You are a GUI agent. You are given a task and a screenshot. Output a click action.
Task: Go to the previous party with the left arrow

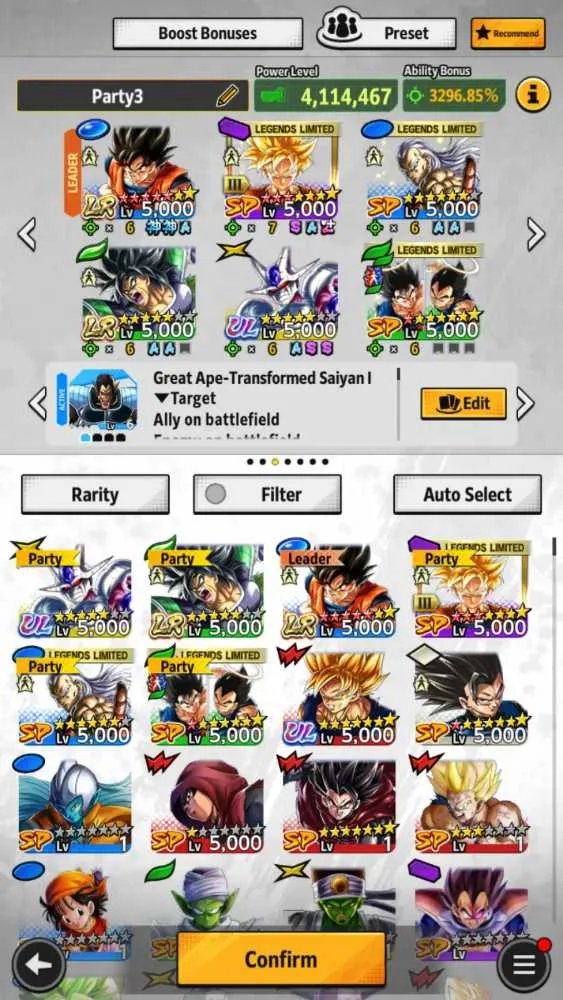[x=26, y=233]
